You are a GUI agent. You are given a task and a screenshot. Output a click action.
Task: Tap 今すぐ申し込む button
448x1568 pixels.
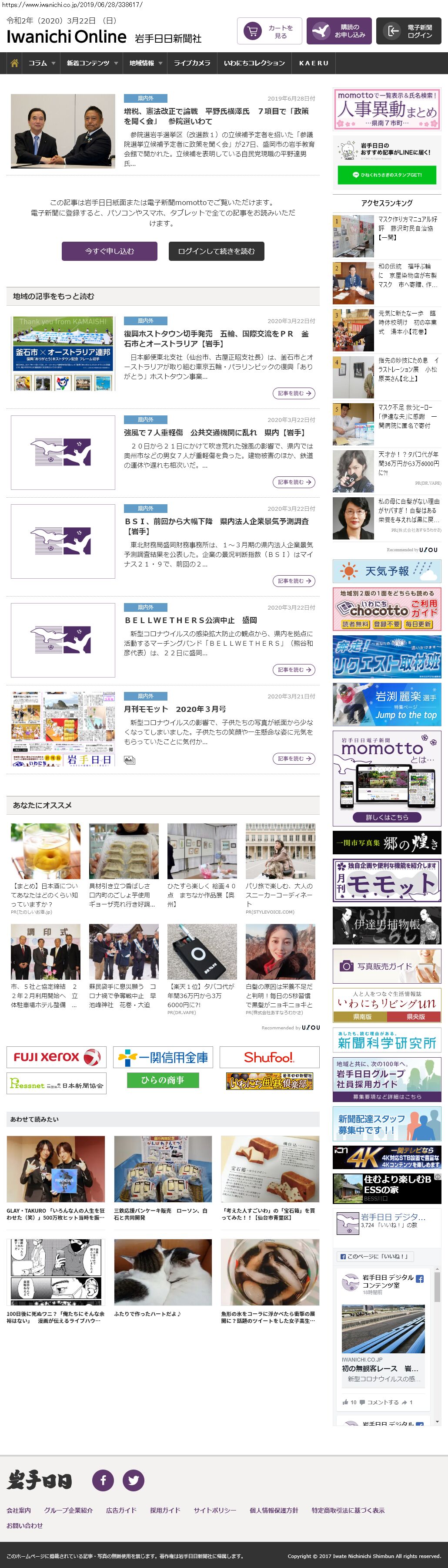point(110,251)
